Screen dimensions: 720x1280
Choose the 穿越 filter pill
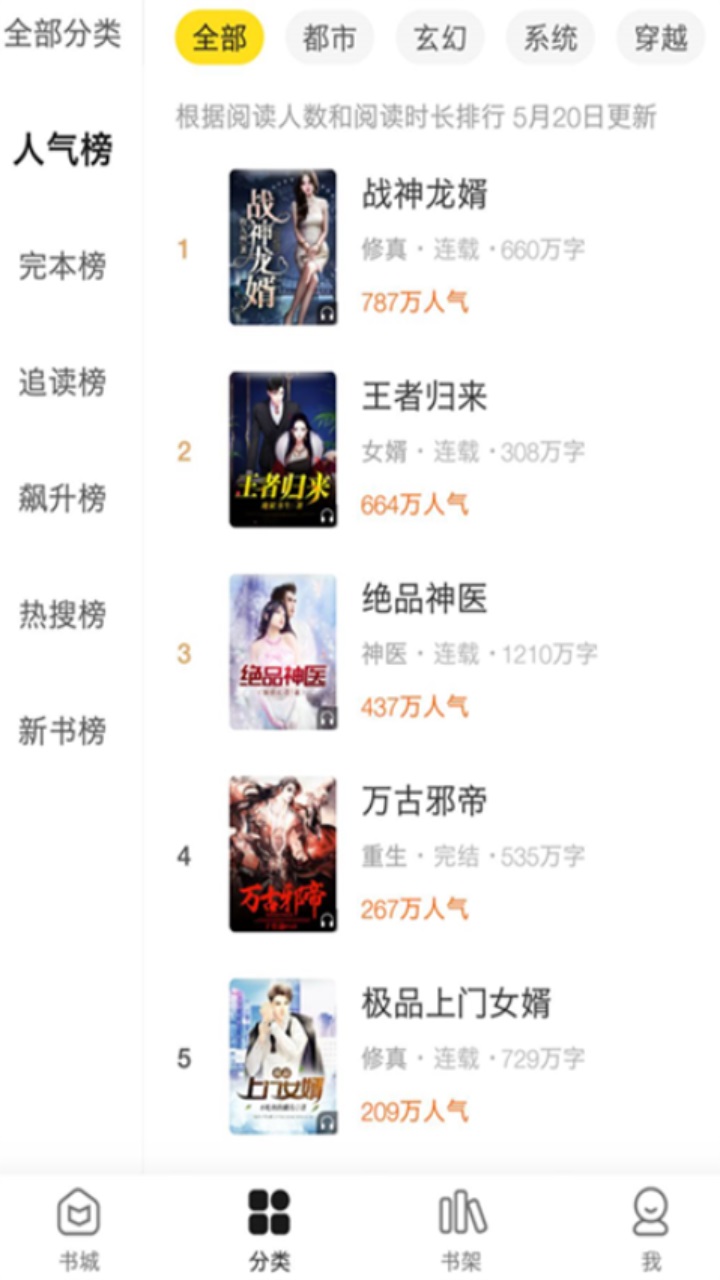pos(659,37)
